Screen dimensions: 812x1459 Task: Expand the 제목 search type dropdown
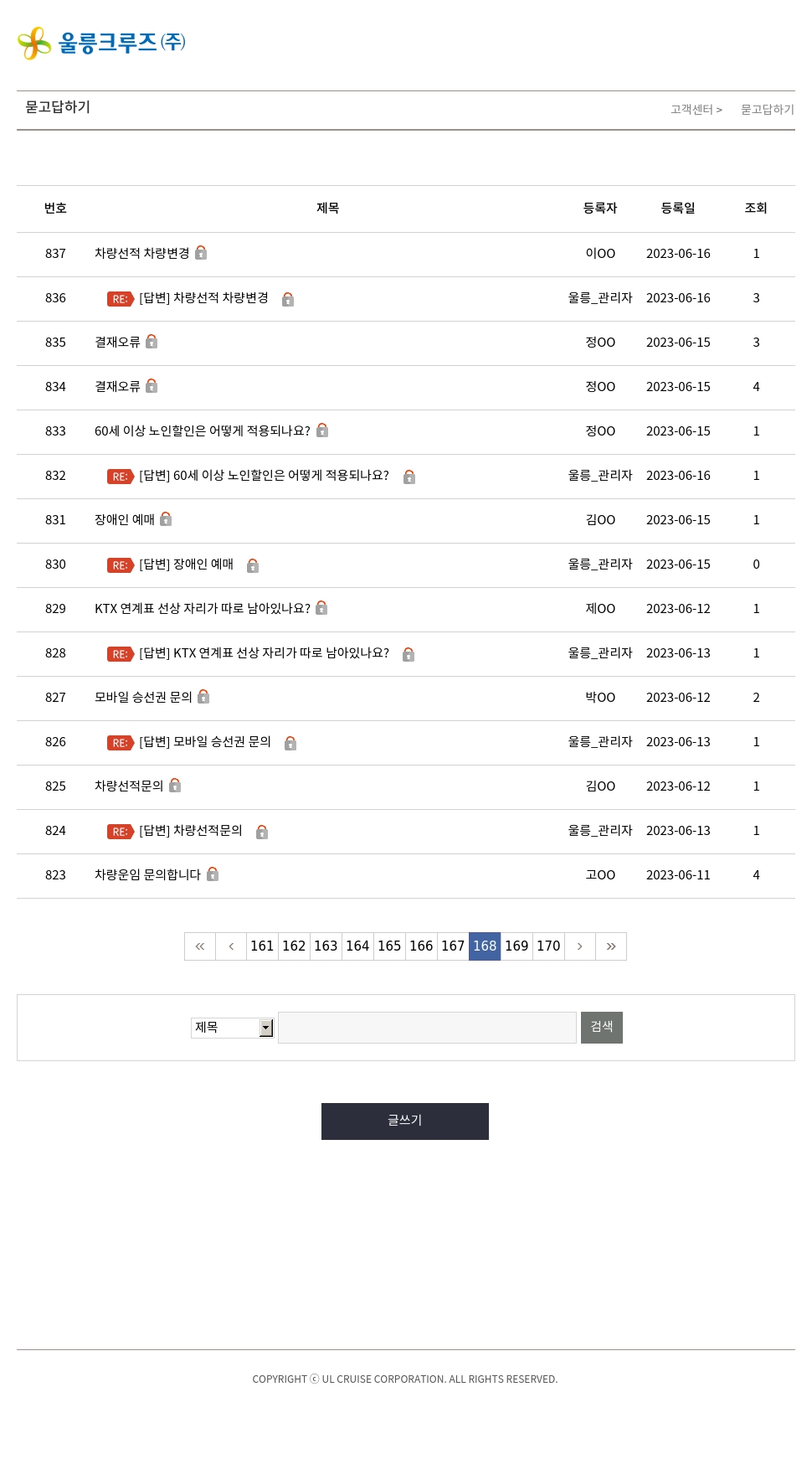(x=233, y=1028)
